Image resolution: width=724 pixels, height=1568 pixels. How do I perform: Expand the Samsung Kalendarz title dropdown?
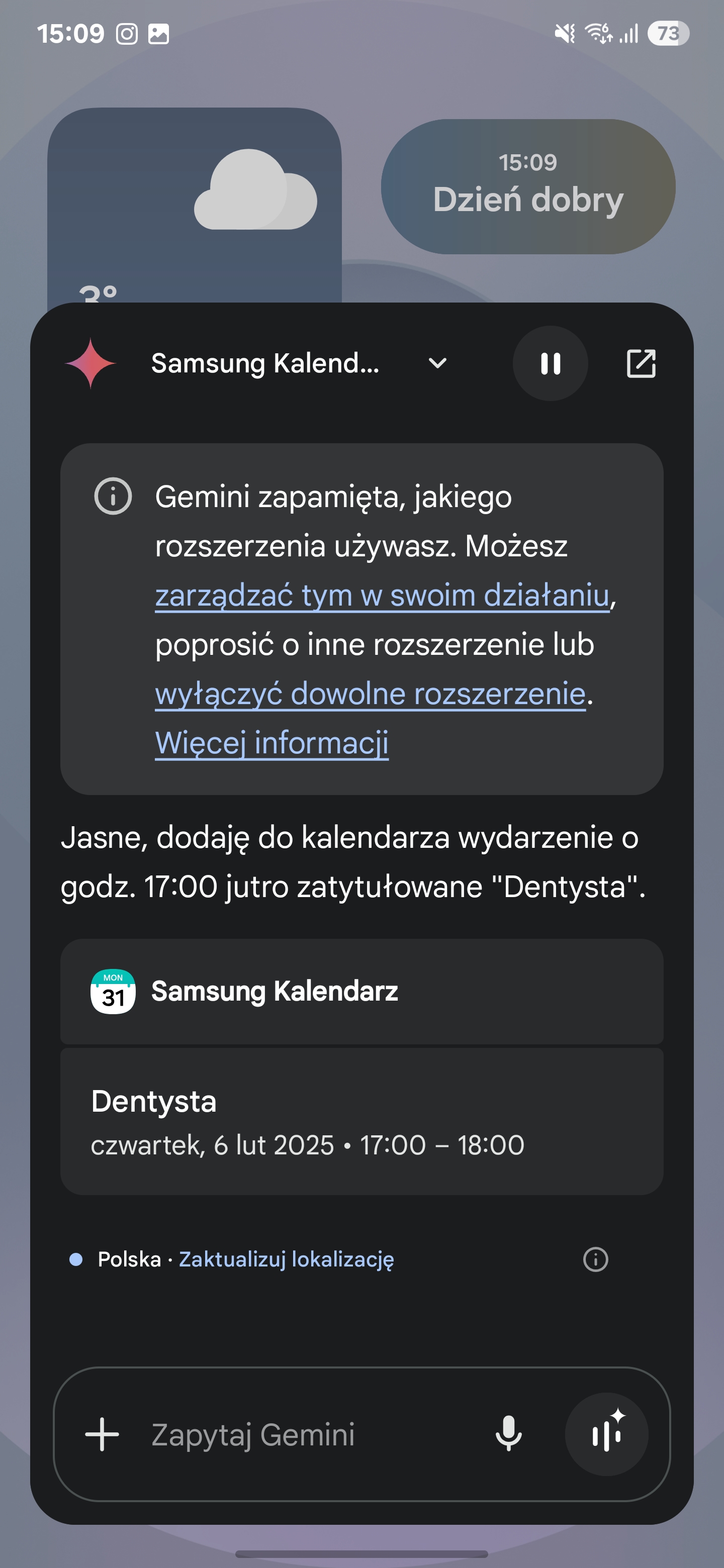(x=437, y=363)
